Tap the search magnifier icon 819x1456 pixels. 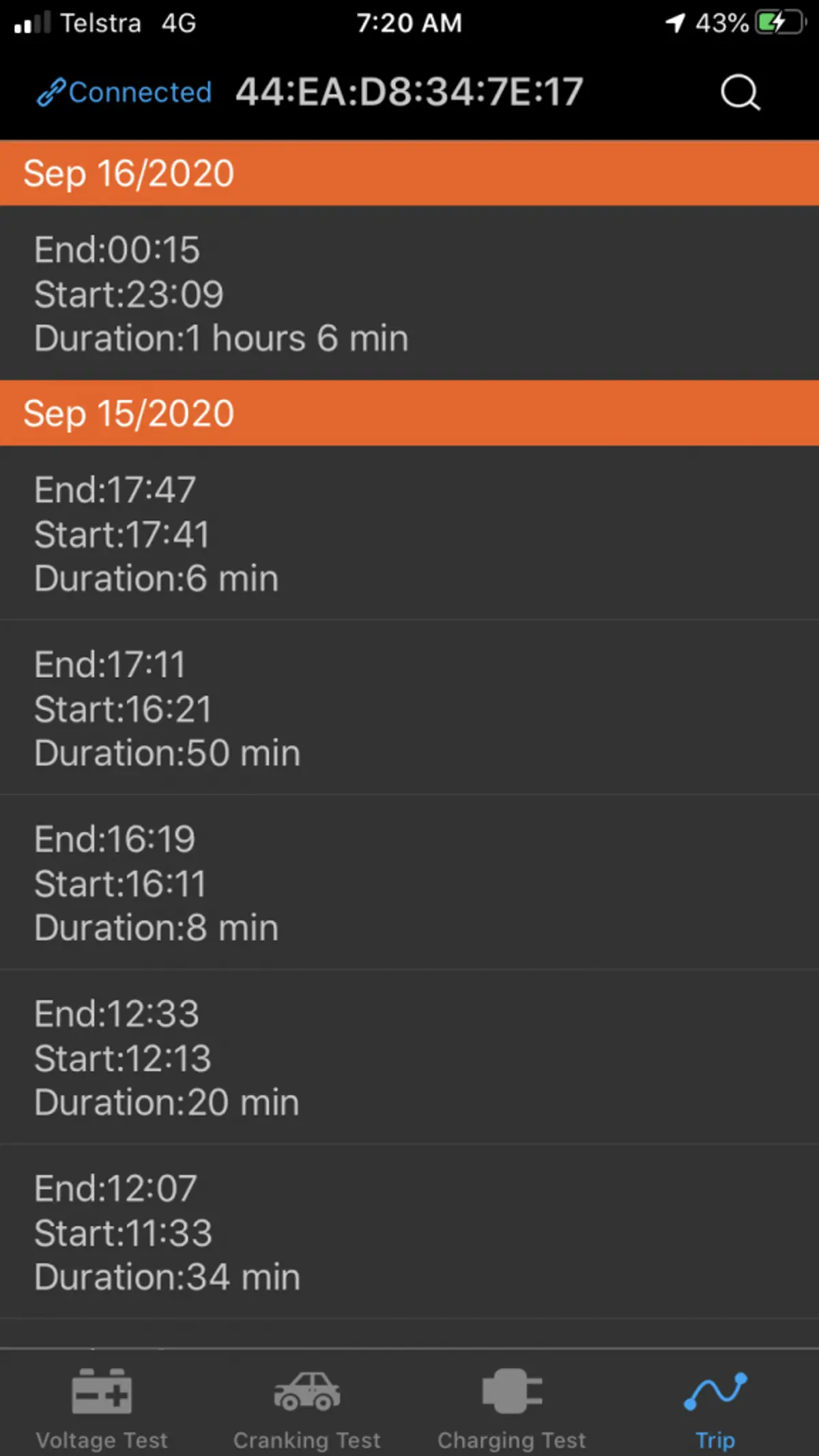740,92
